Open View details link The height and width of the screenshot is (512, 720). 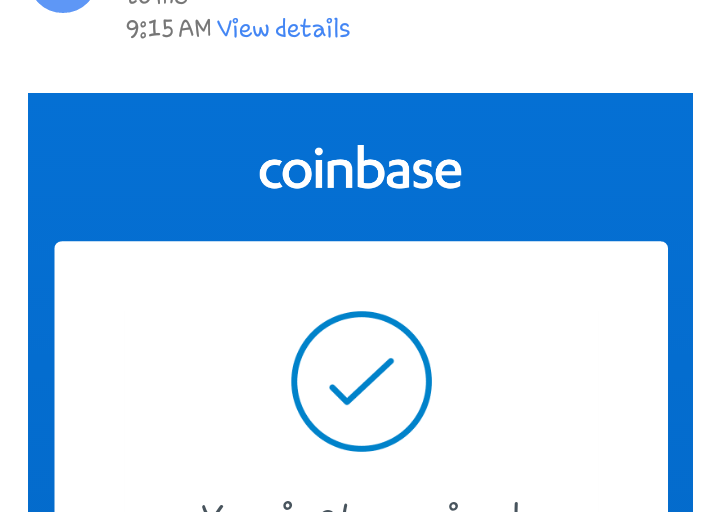(x=283, y=29)
